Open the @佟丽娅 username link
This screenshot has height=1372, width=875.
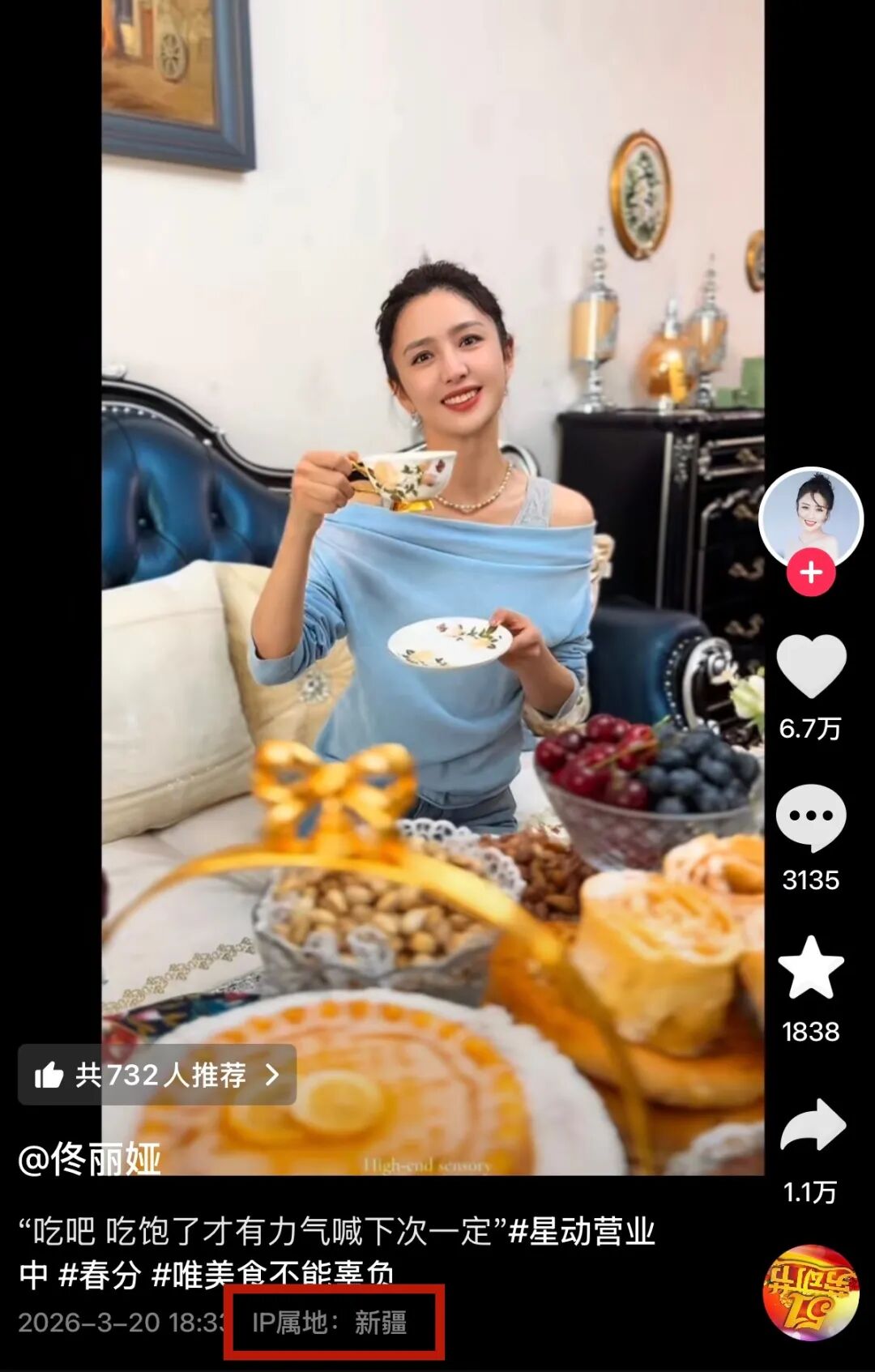90,1159
